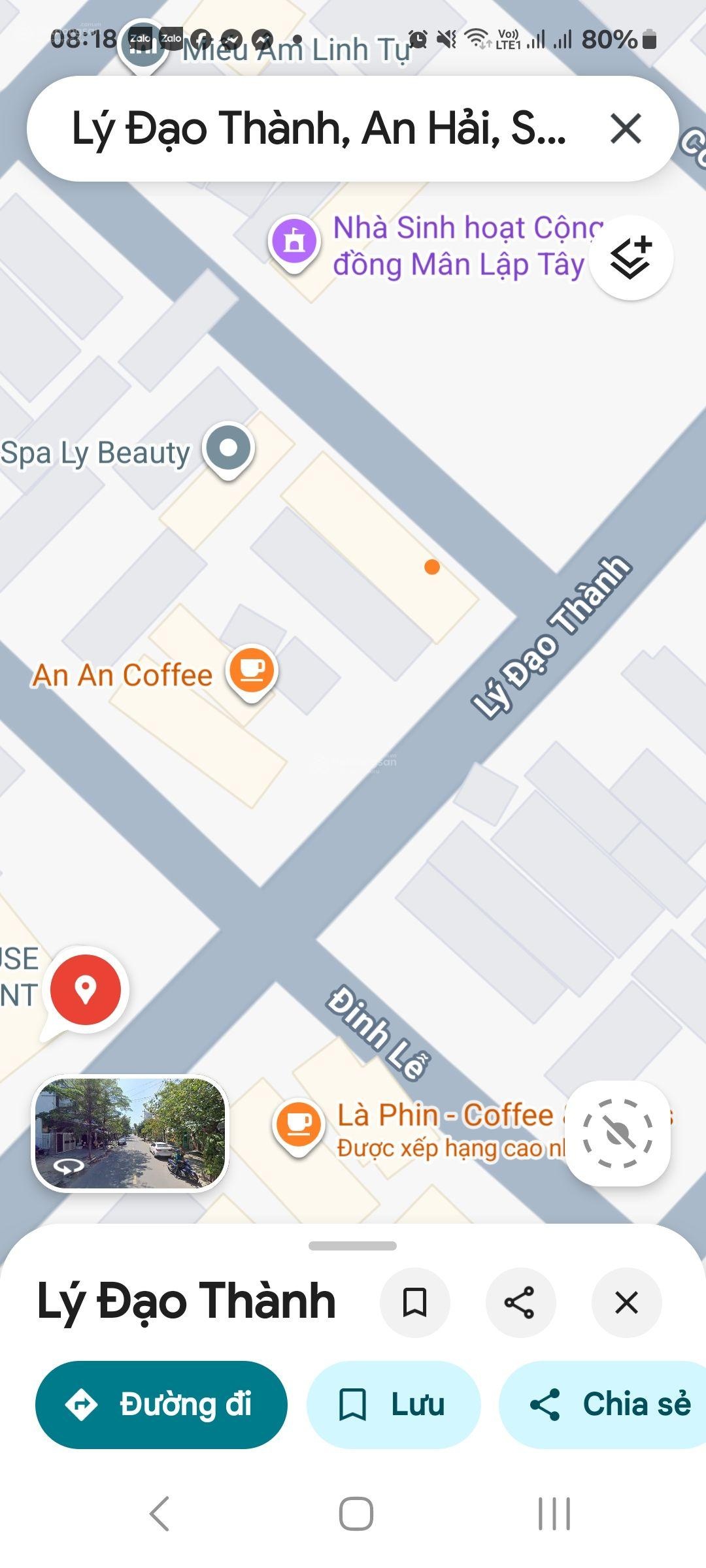Open Nhà Sinh hoạt Cộng đồng Mân Lập Tây pin
Viewport: 706px width, 1568px height.
click(x=294, y=242)
